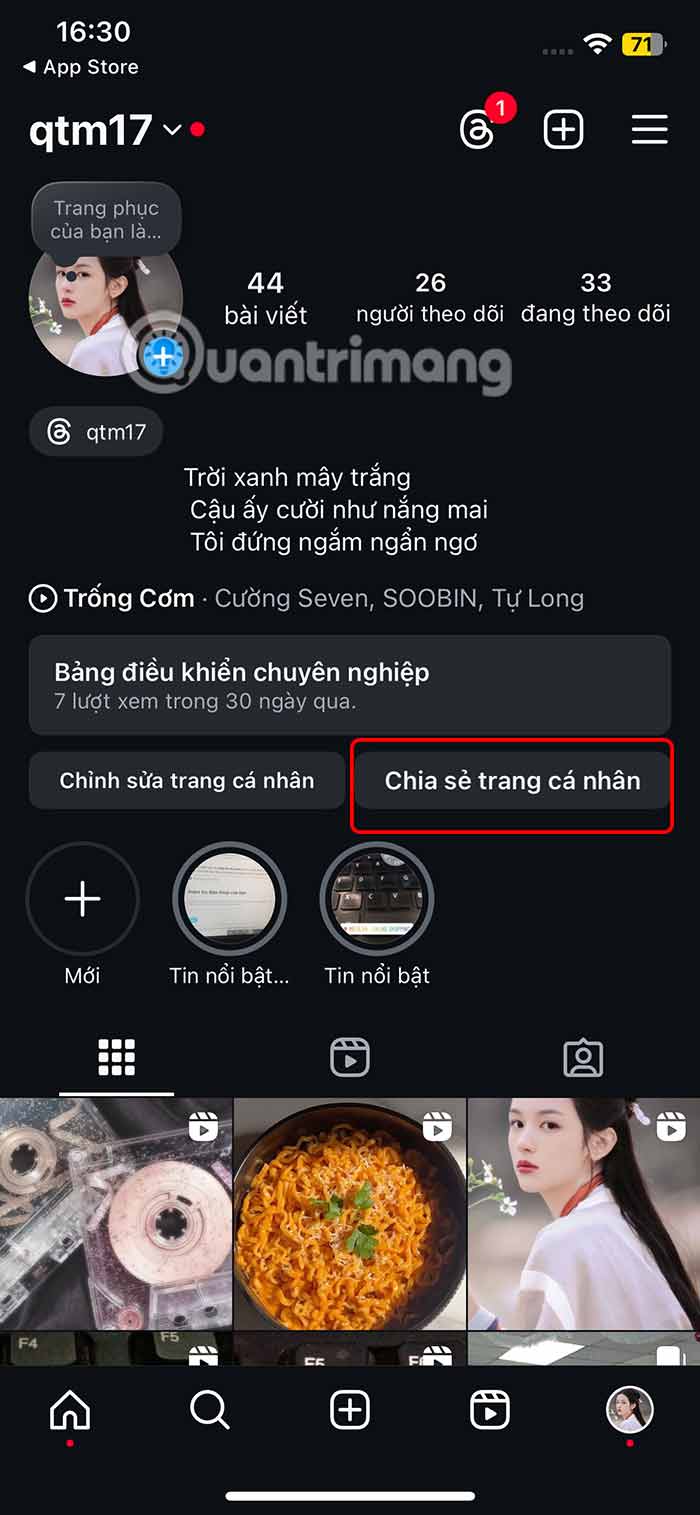This screenshot has width=700, height=1515.
Task: Open the hamburger menu
Action: click(649, 130)
